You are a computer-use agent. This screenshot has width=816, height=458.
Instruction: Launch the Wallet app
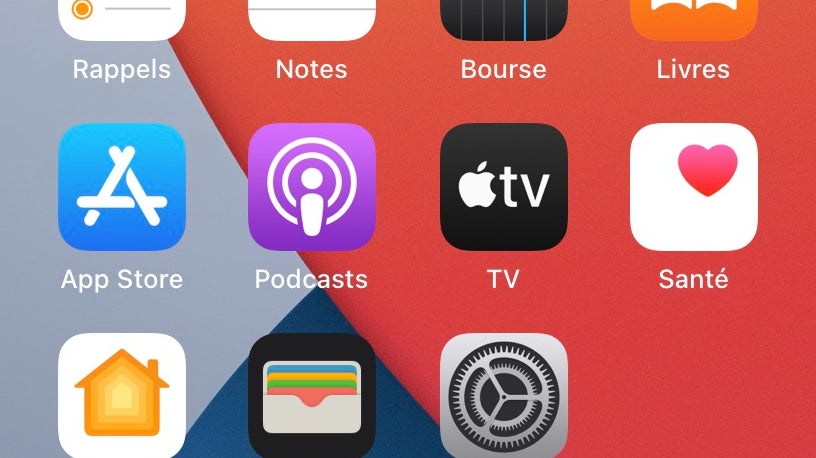click(x=312, y=396)
